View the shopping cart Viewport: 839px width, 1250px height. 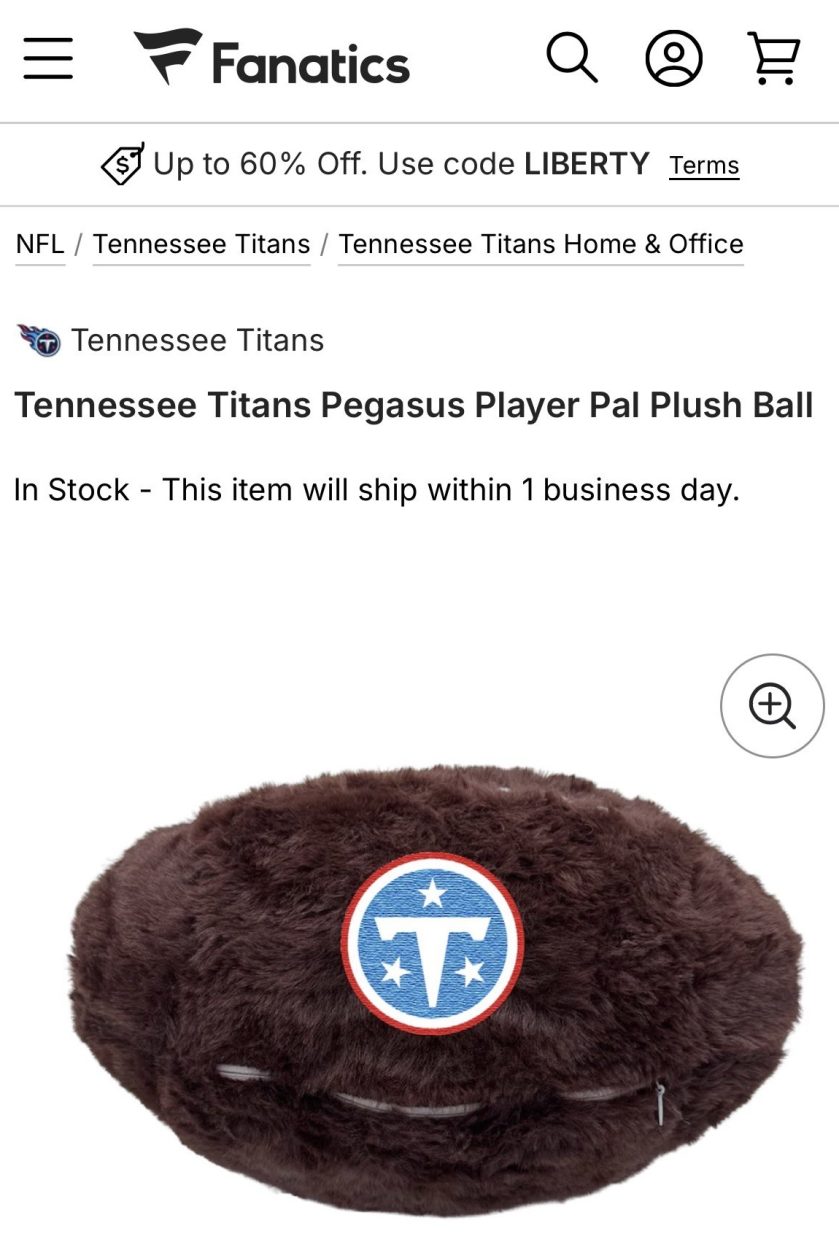(x=774, y=58)
